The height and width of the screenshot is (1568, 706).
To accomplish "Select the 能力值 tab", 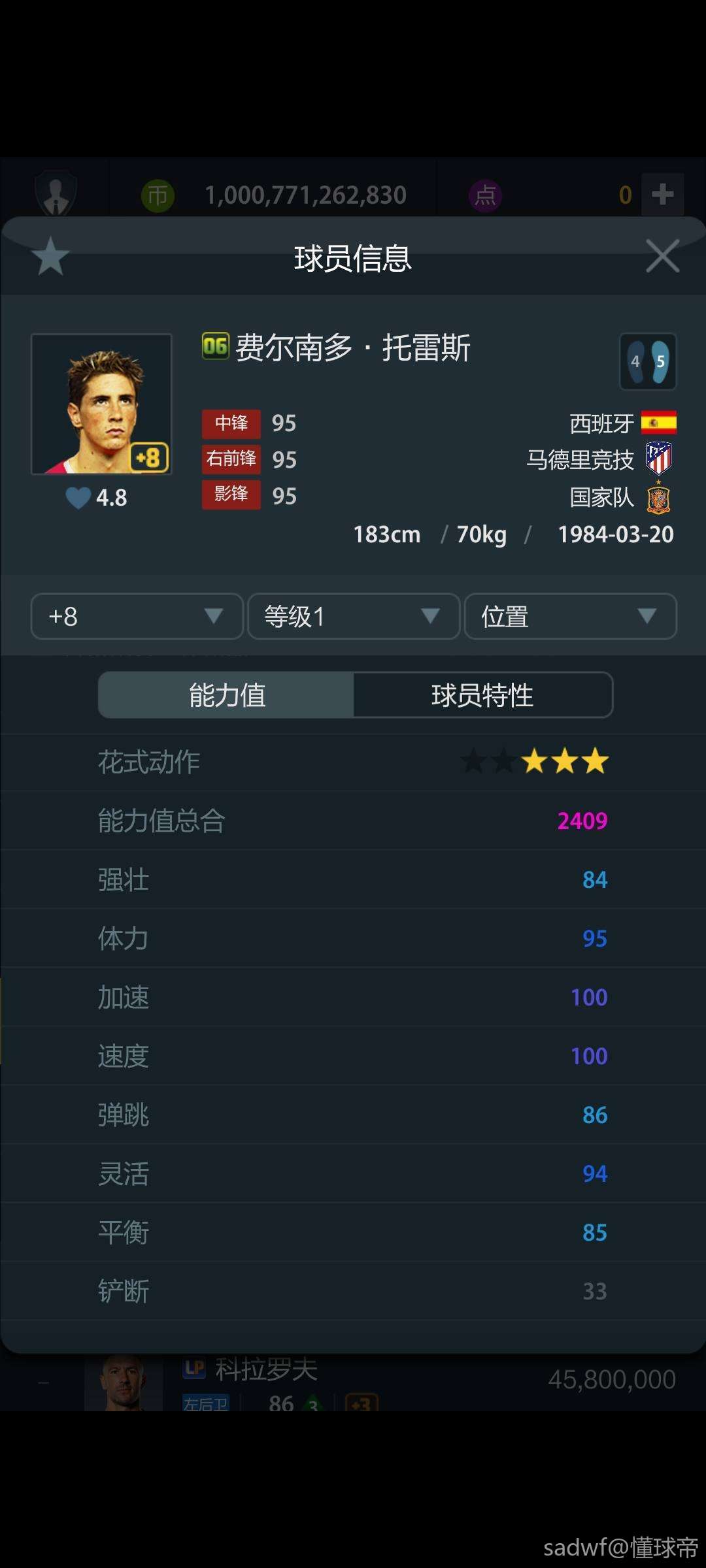I will pos(226,695).
